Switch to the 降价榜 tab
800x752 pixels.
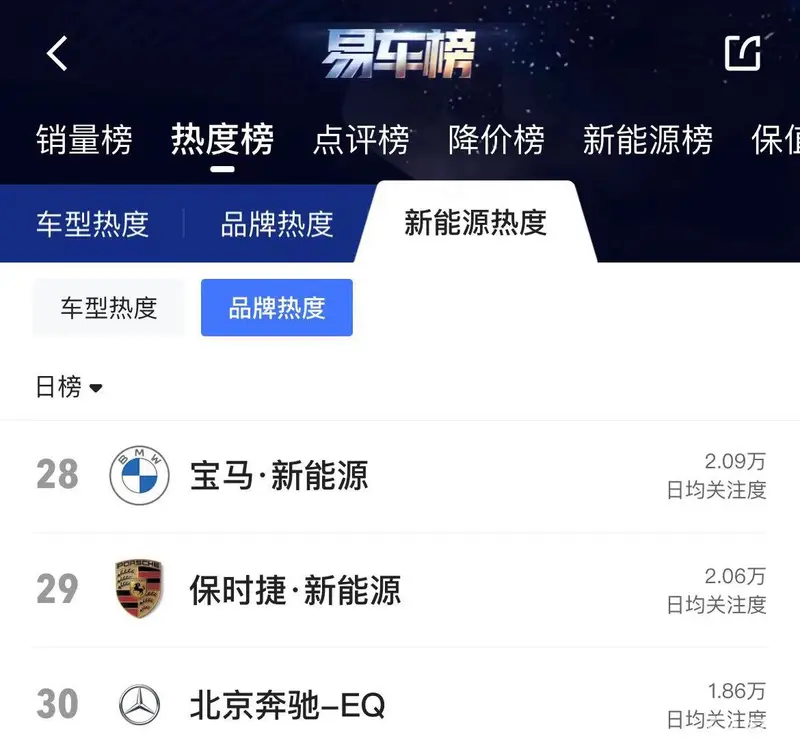pyautogui.click(x=496, y=140)
